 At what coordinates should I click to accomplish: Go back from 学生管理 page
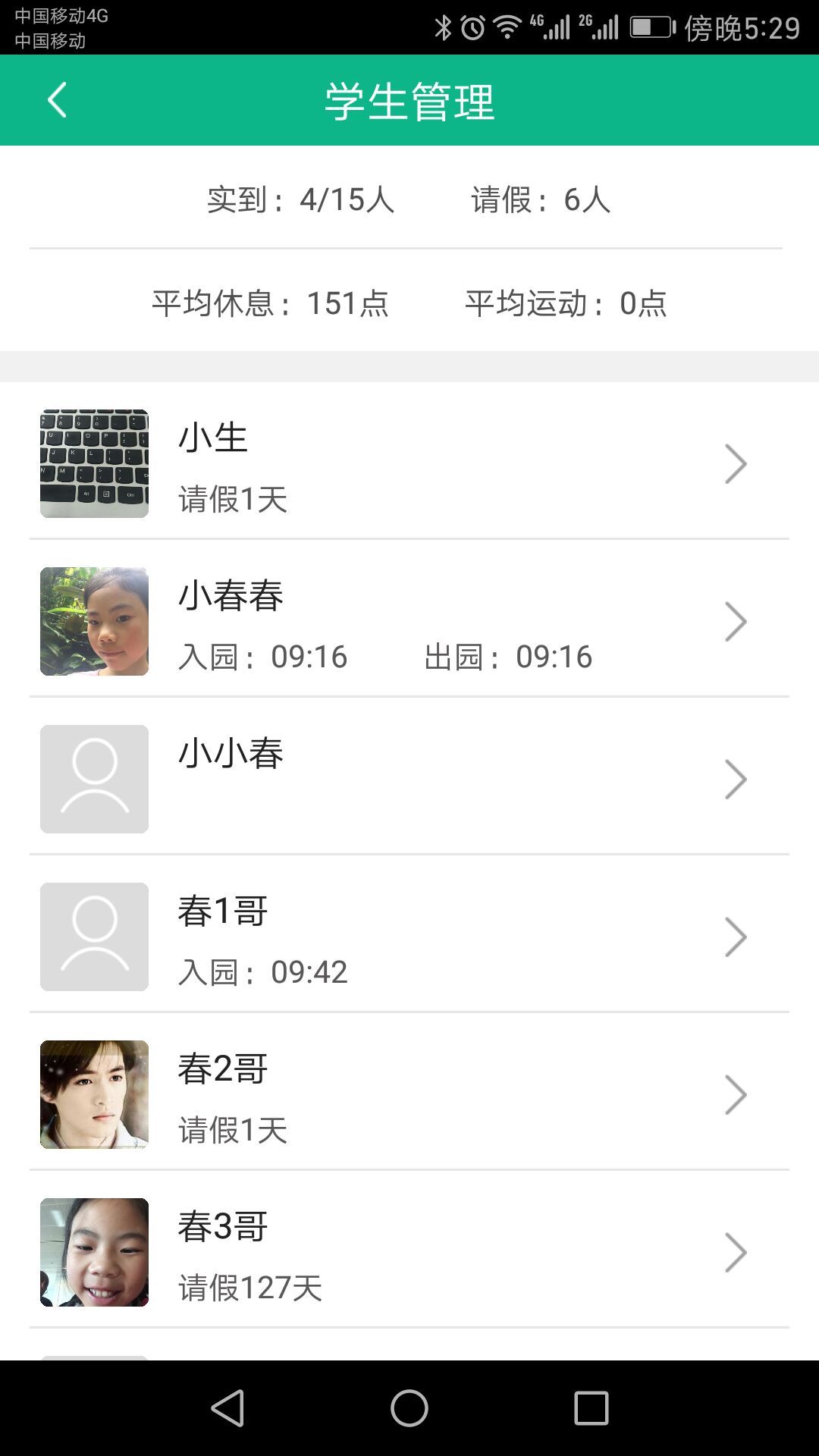point(58,100)
